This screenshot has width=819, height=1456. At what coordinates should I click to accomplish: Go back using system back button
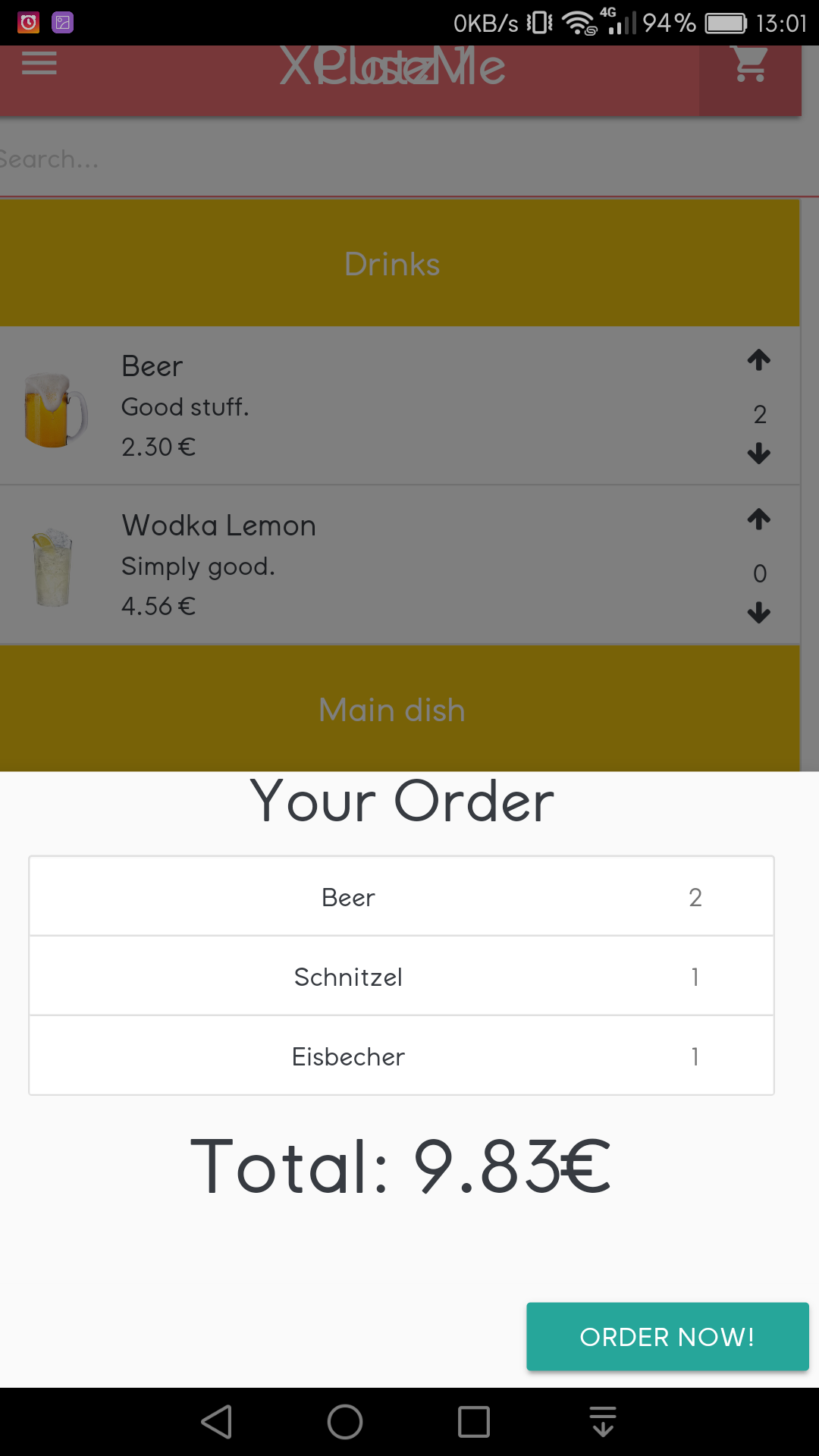tap(217, 1422)
